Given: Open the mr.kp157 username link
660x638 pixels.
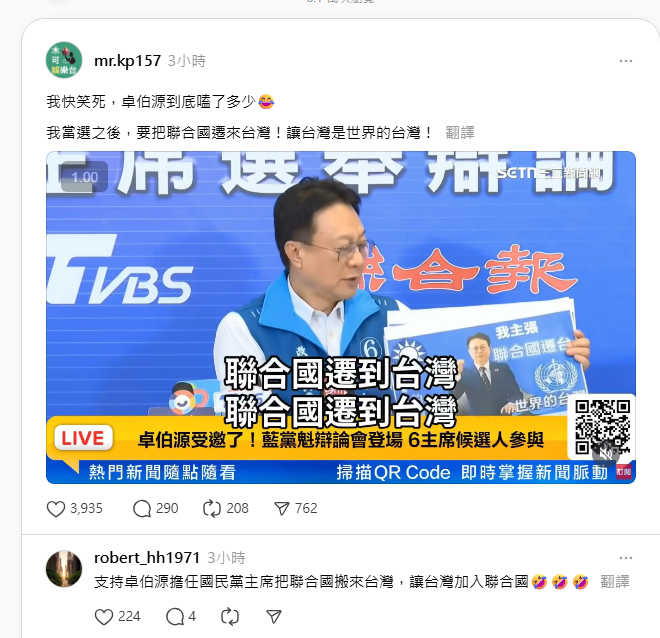Looking at the screenshot, I should tap(127, 61).
